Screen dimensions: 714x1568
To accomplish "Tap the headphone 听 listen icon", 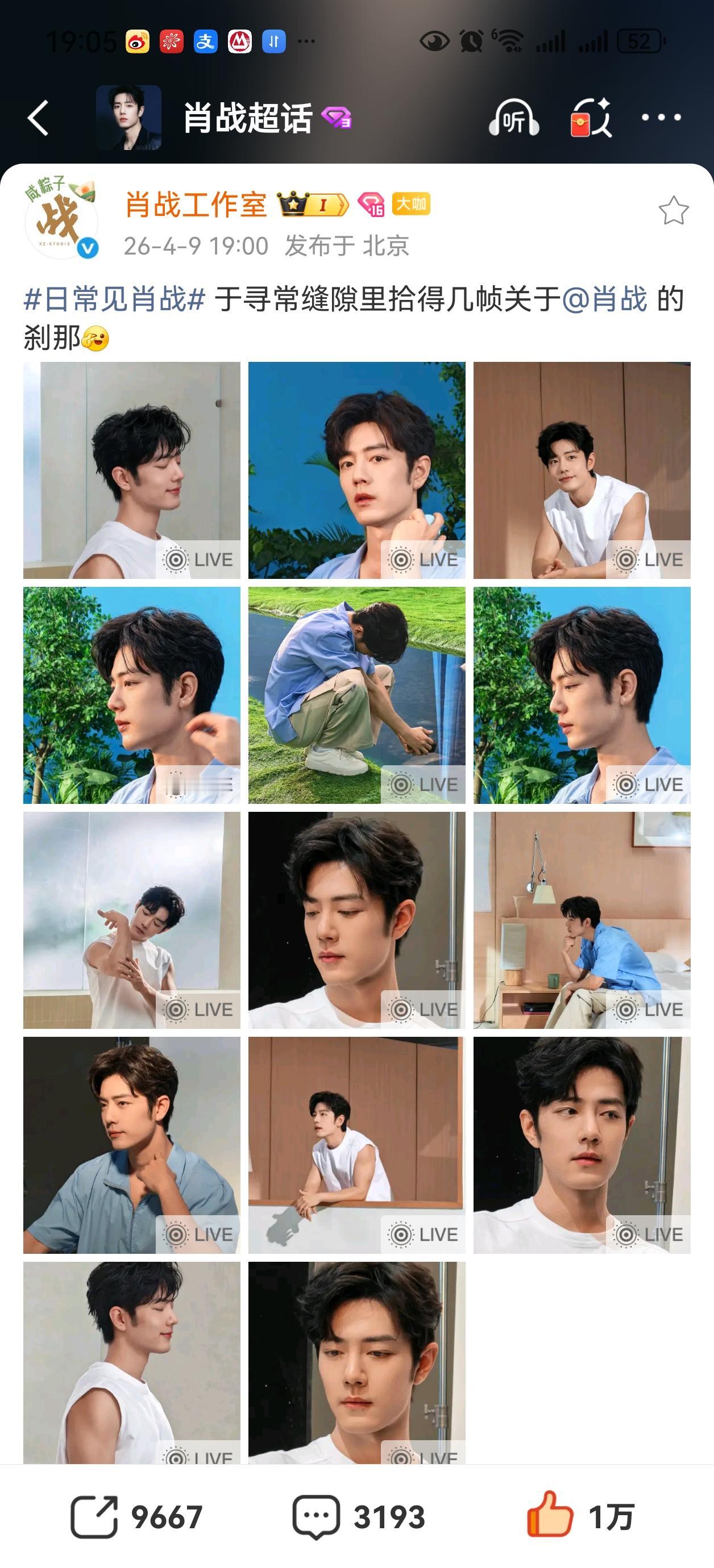I will 513,118.
